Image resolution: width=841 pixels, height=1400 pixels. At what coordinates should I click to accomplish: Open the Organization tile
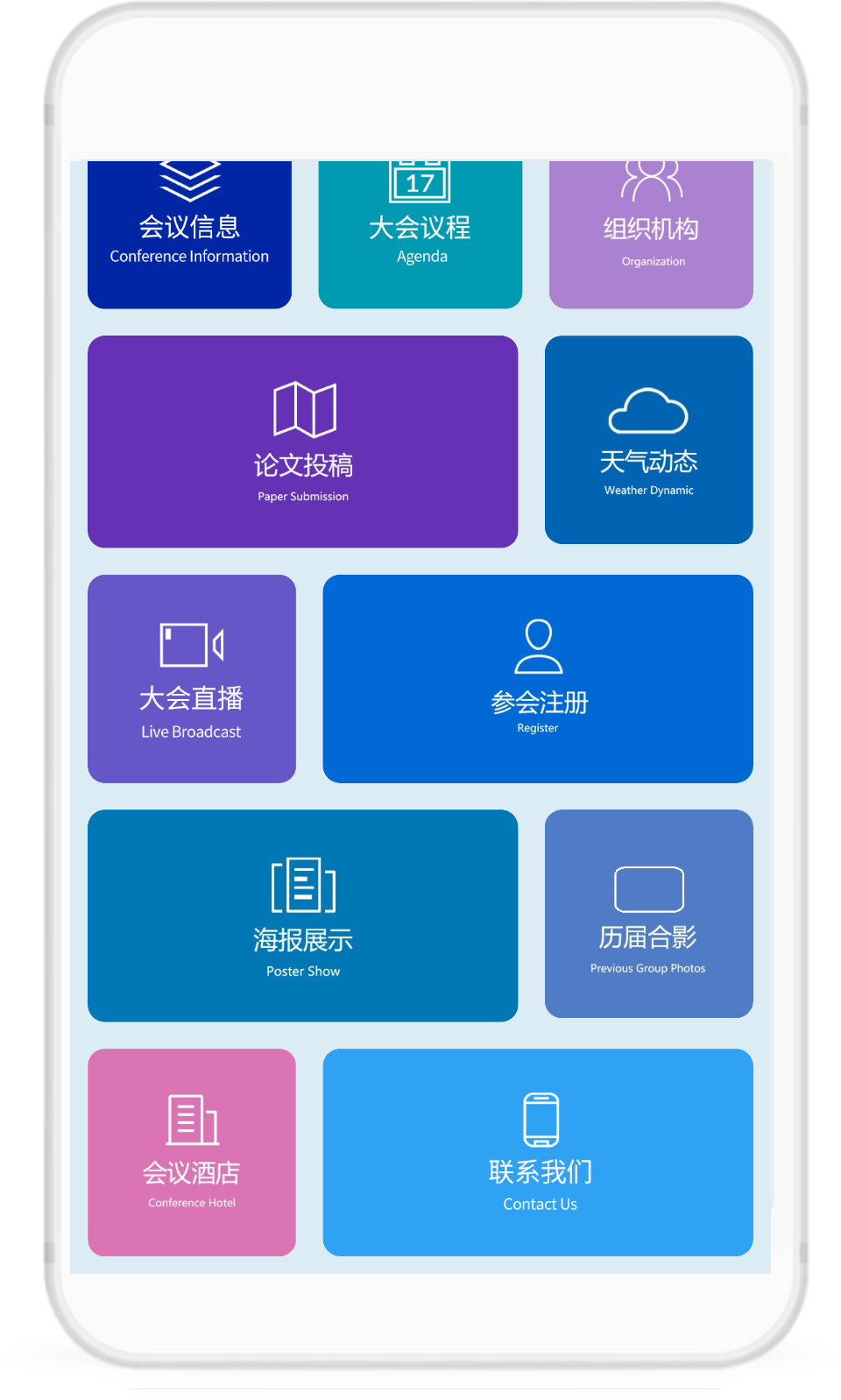click(651, 235)
